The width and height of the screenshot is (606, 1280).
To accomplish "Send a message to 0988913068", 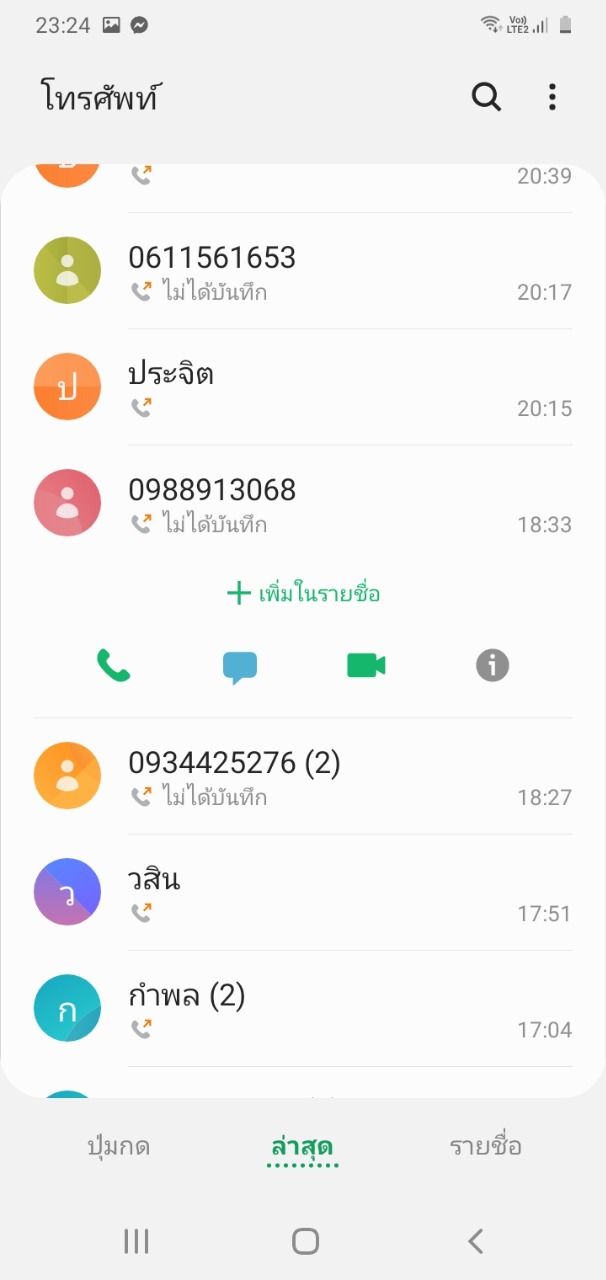I will click(x=240, y=666).
